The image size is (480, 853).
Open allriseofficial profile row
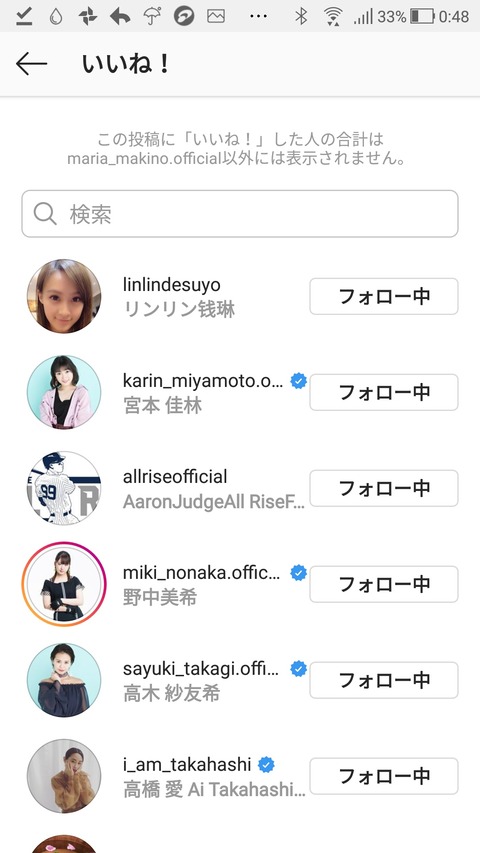240,488
